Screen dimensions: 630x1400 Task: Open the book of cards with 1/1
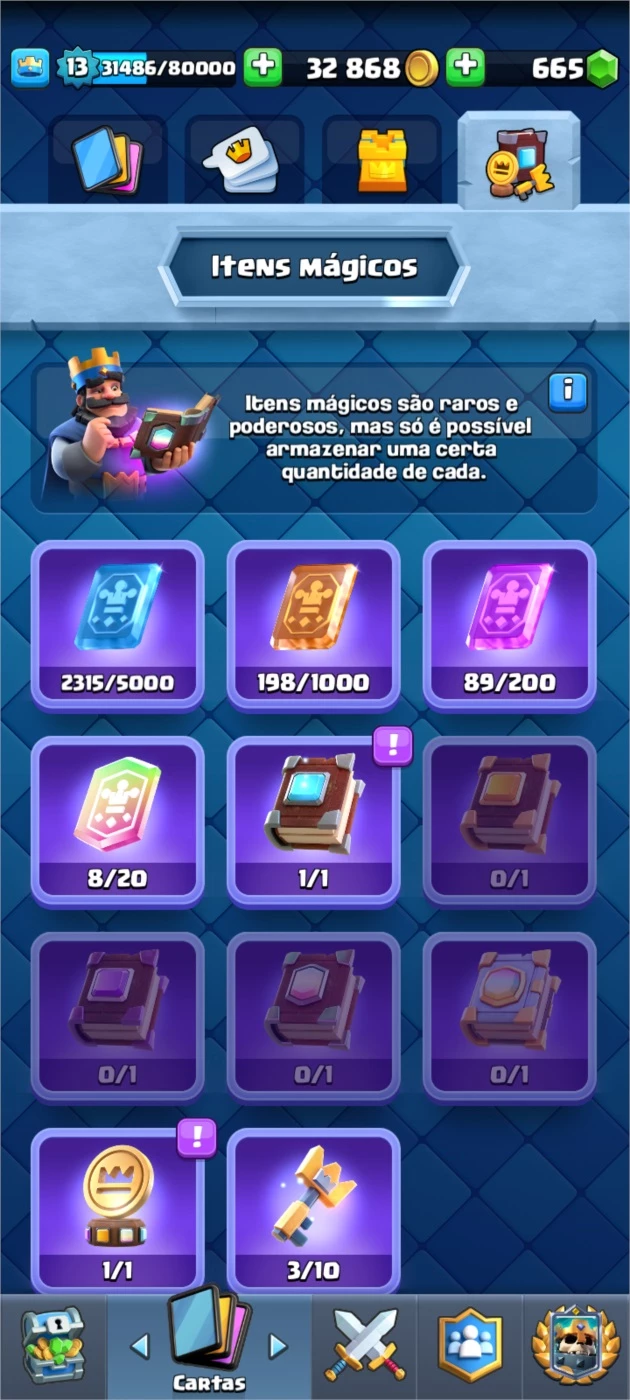tap(314, 821)
